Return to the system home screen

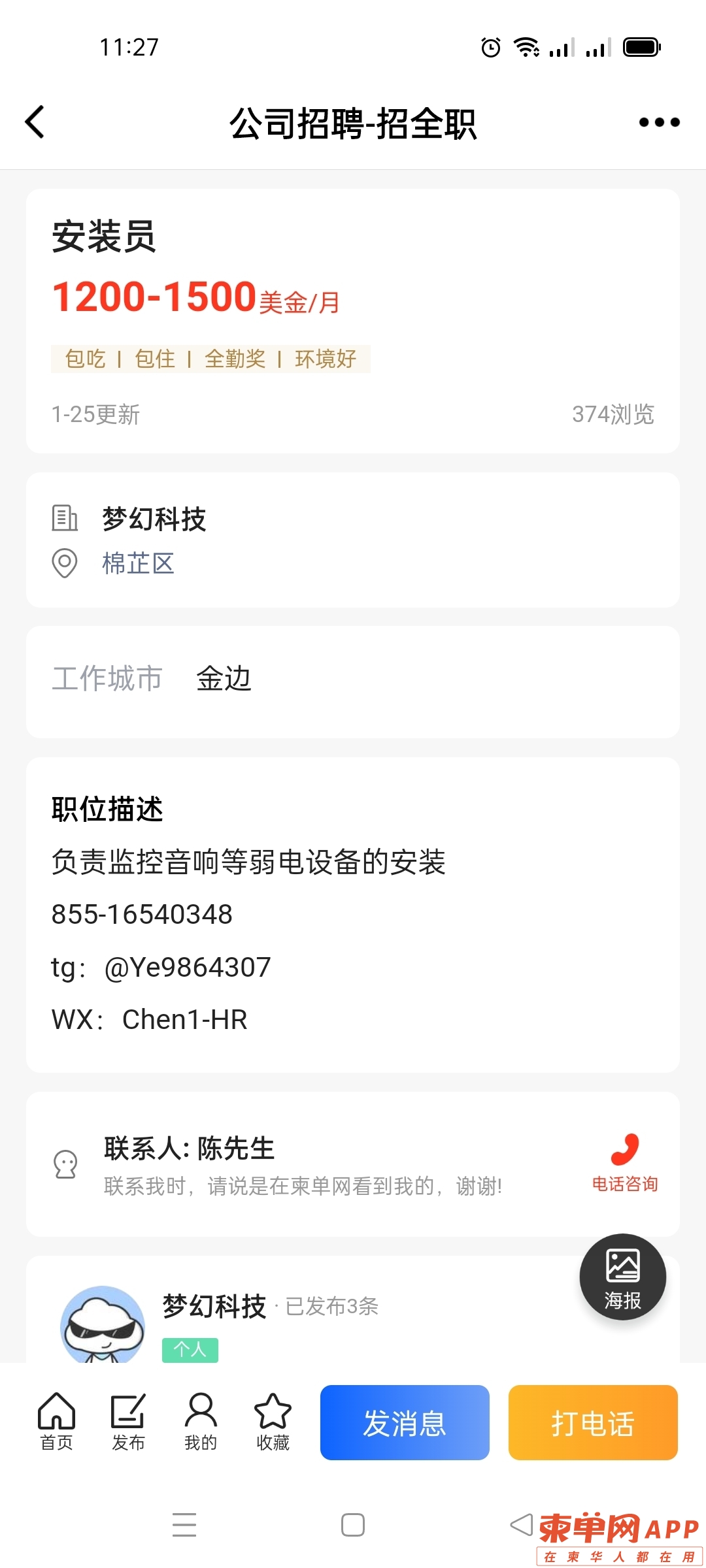click(x=353, y=1525)
